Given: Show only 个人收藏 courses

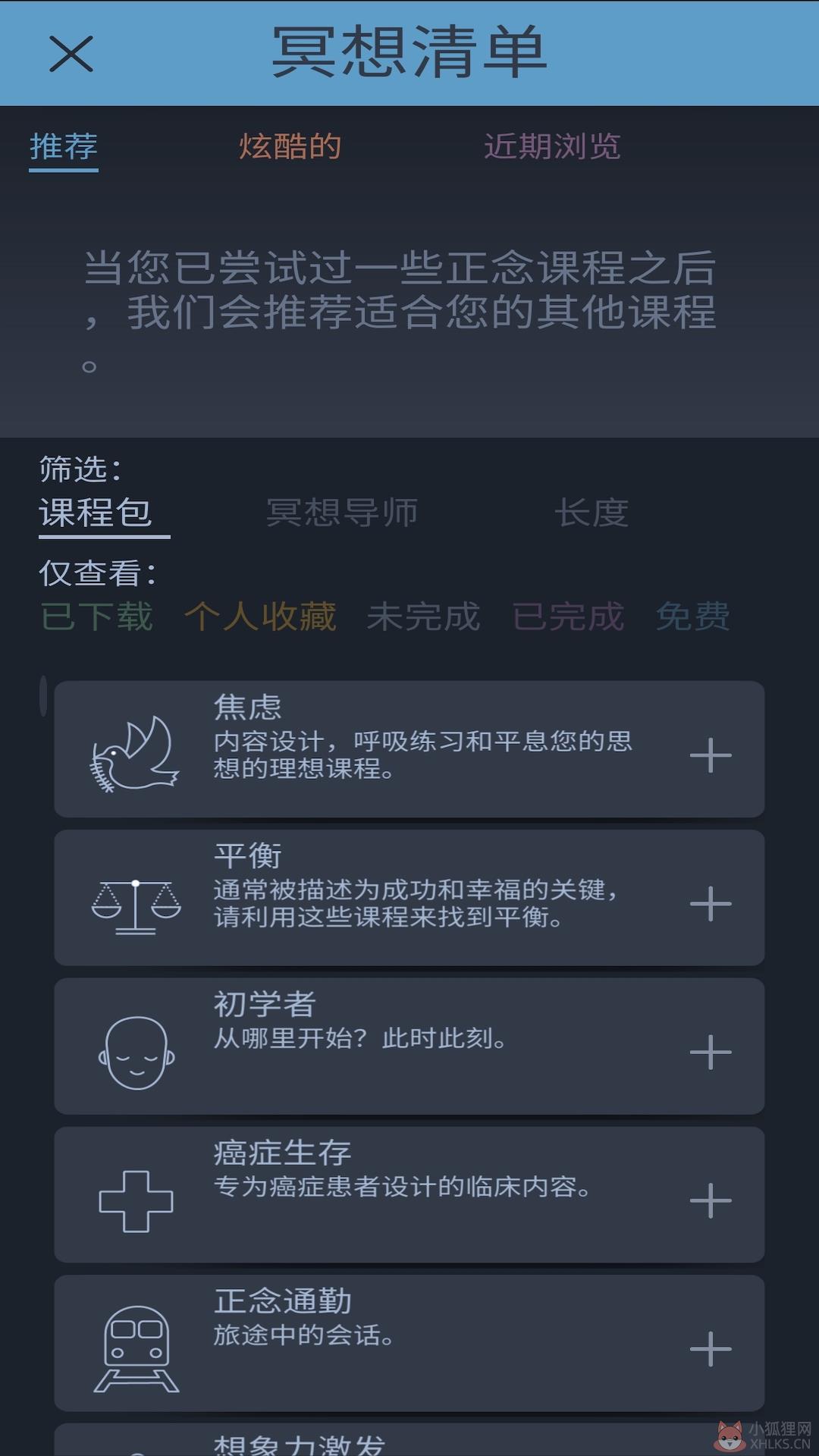Looking at the screenshot, I should pyautogui.click(x=260, y=617).
